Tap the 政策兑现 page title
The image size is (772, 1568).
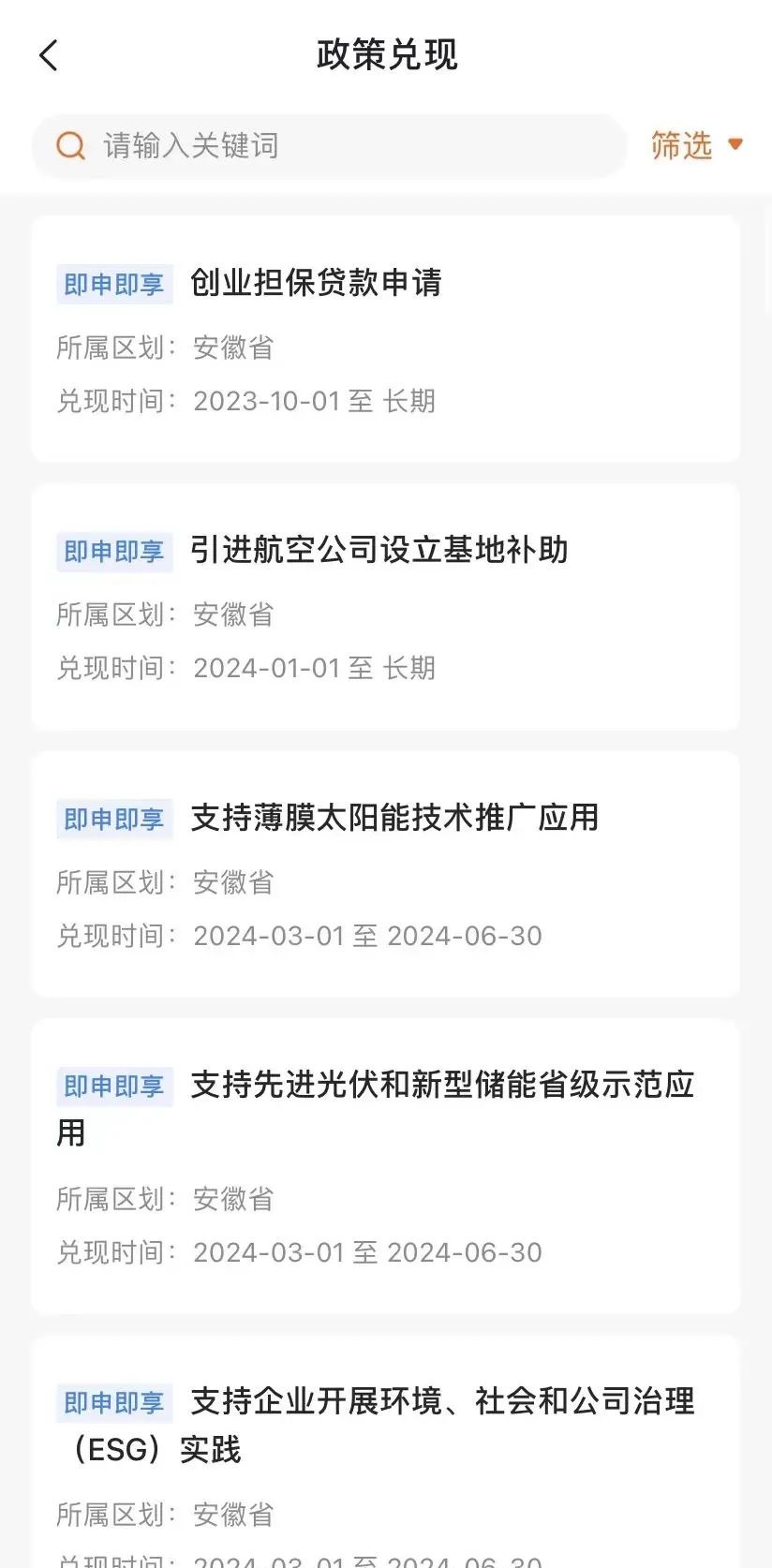tap(386, 54)
